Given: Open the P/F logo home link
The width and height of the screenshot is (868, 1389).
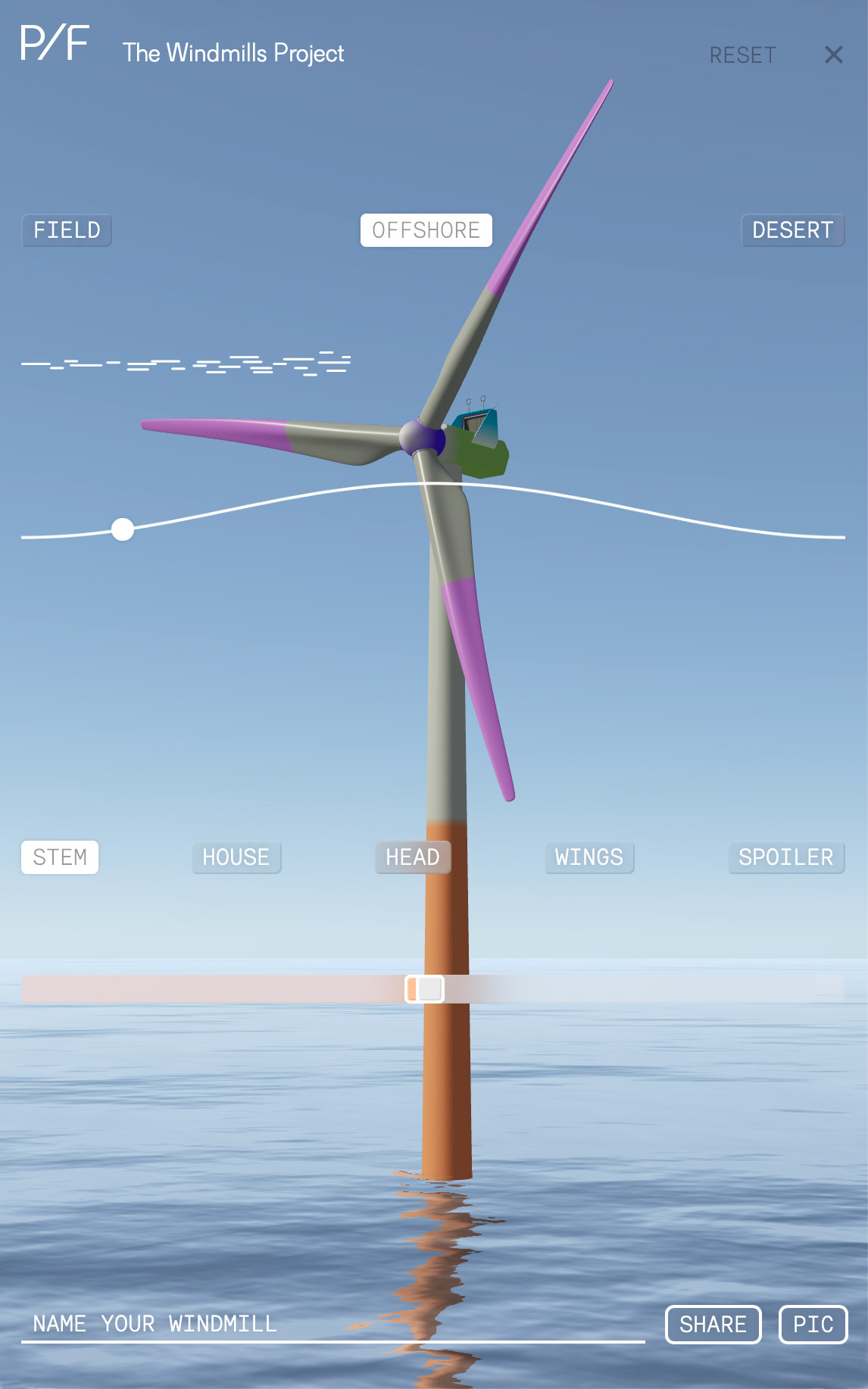Looking at the screenshot, I should click(x=55, y=43).
